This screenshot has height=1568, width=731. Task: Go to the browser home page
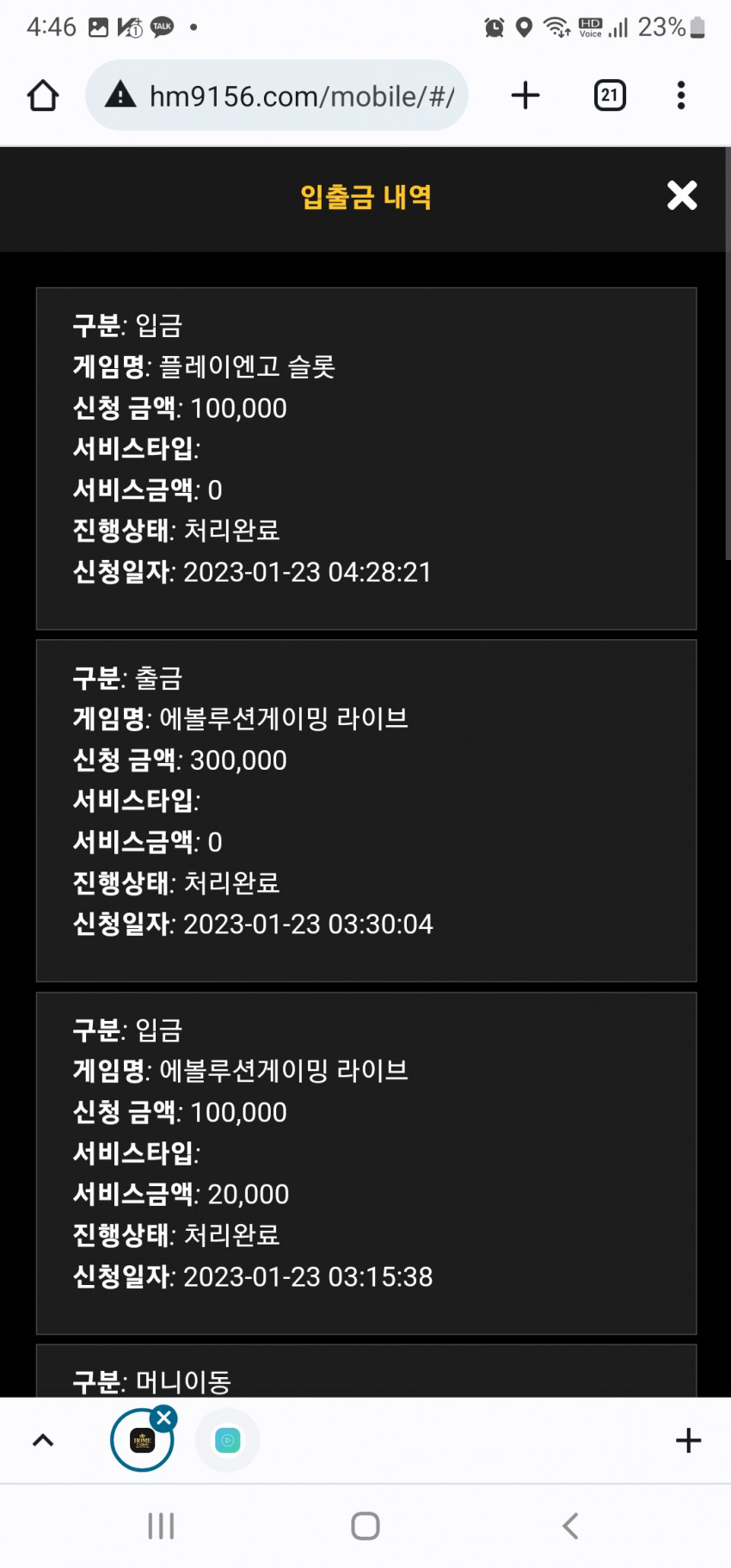43,95
